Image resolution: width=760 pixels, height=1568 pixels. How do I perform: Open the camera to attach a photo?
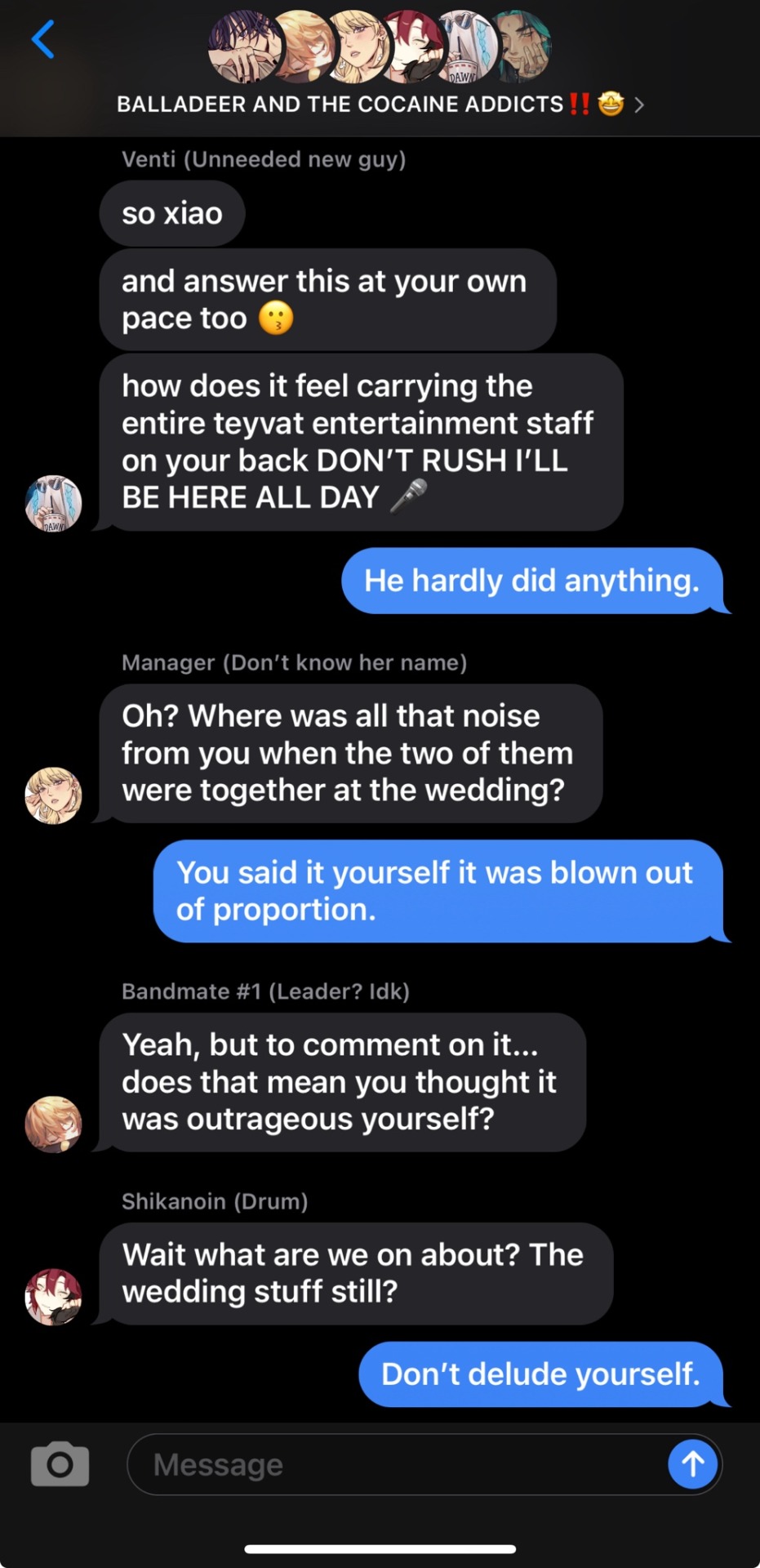[x=60, y=1463]
